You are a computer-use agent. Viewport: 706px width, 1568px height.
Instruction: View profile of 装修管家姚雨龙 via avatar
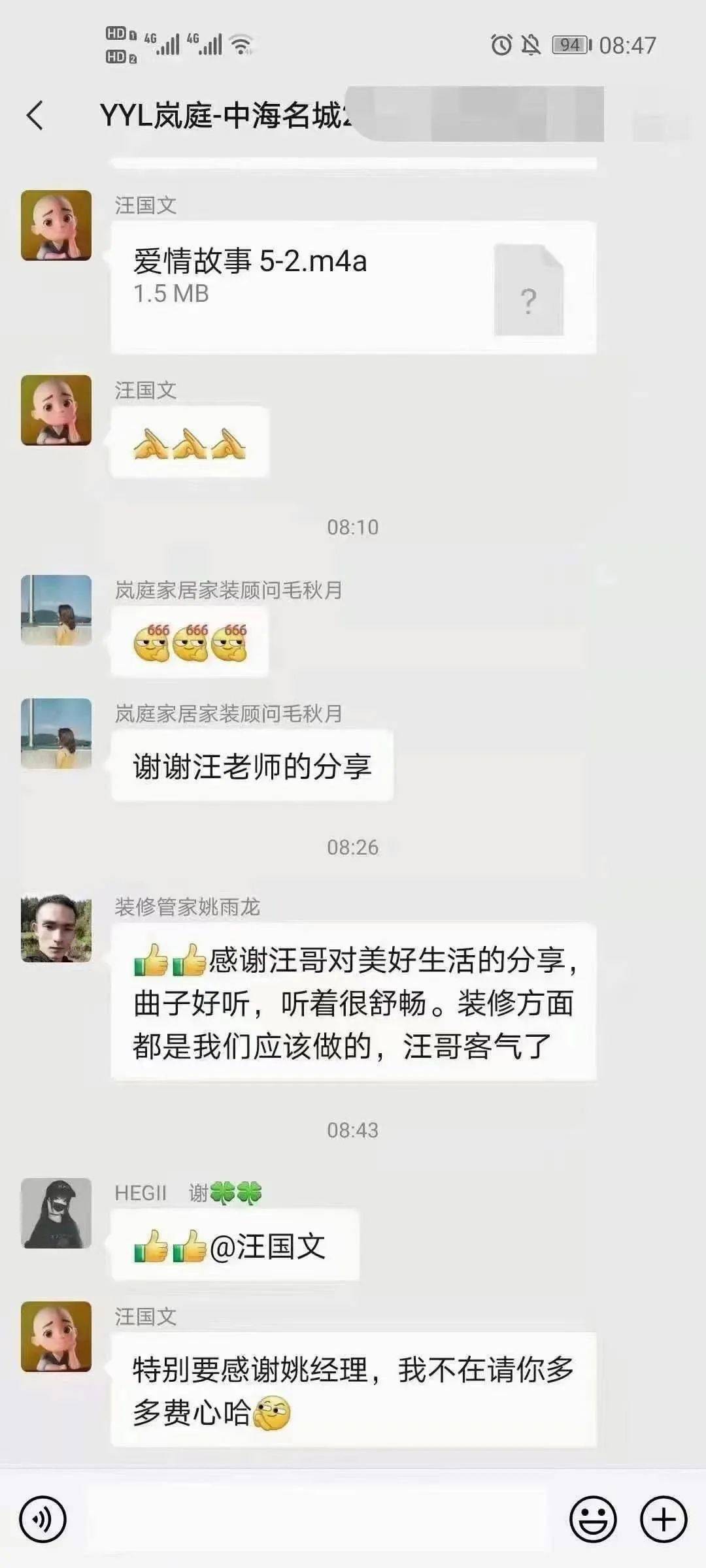(x=56, y=928)
